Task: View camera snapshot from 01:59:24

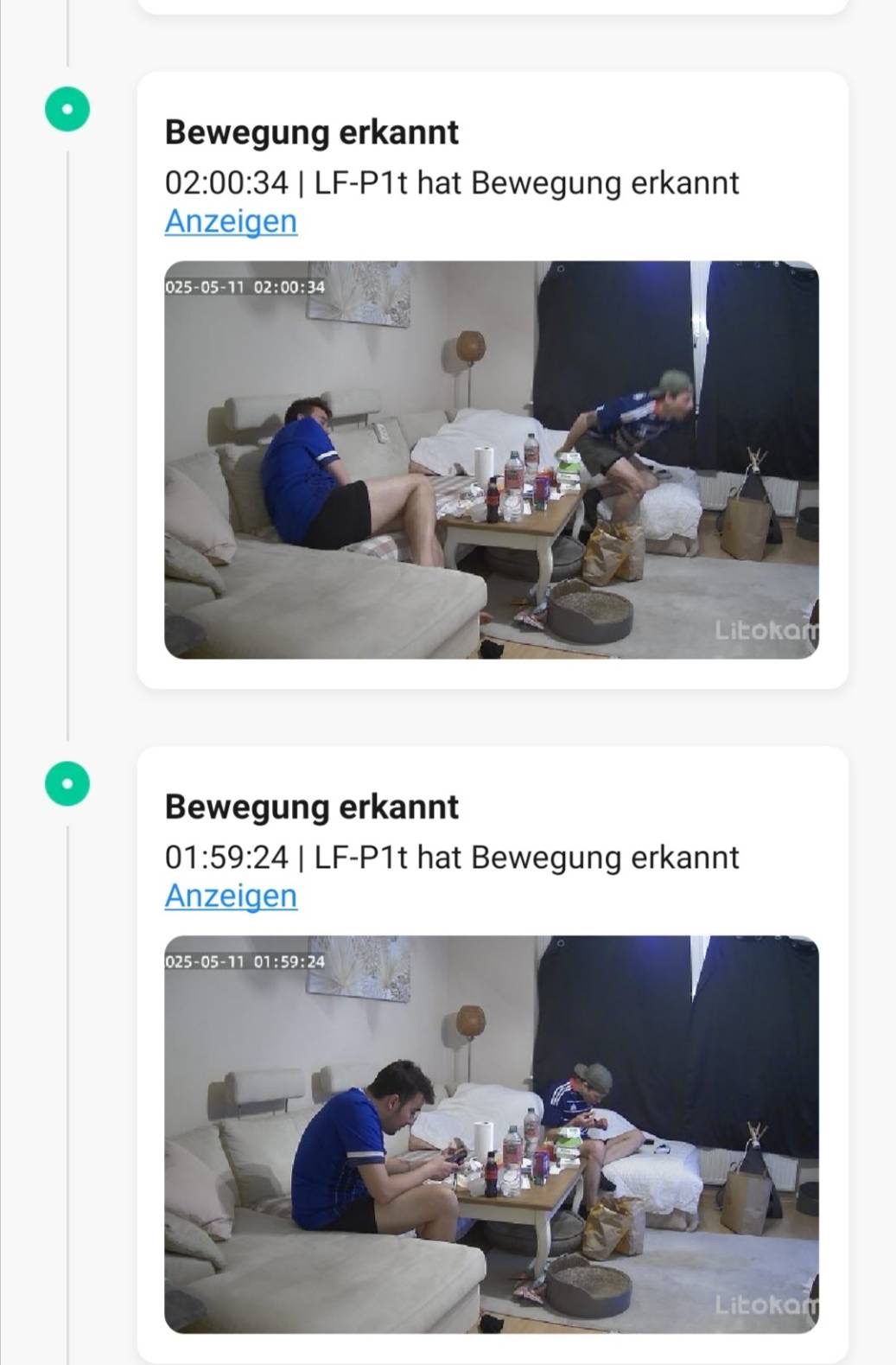Action: point(491,1134)
